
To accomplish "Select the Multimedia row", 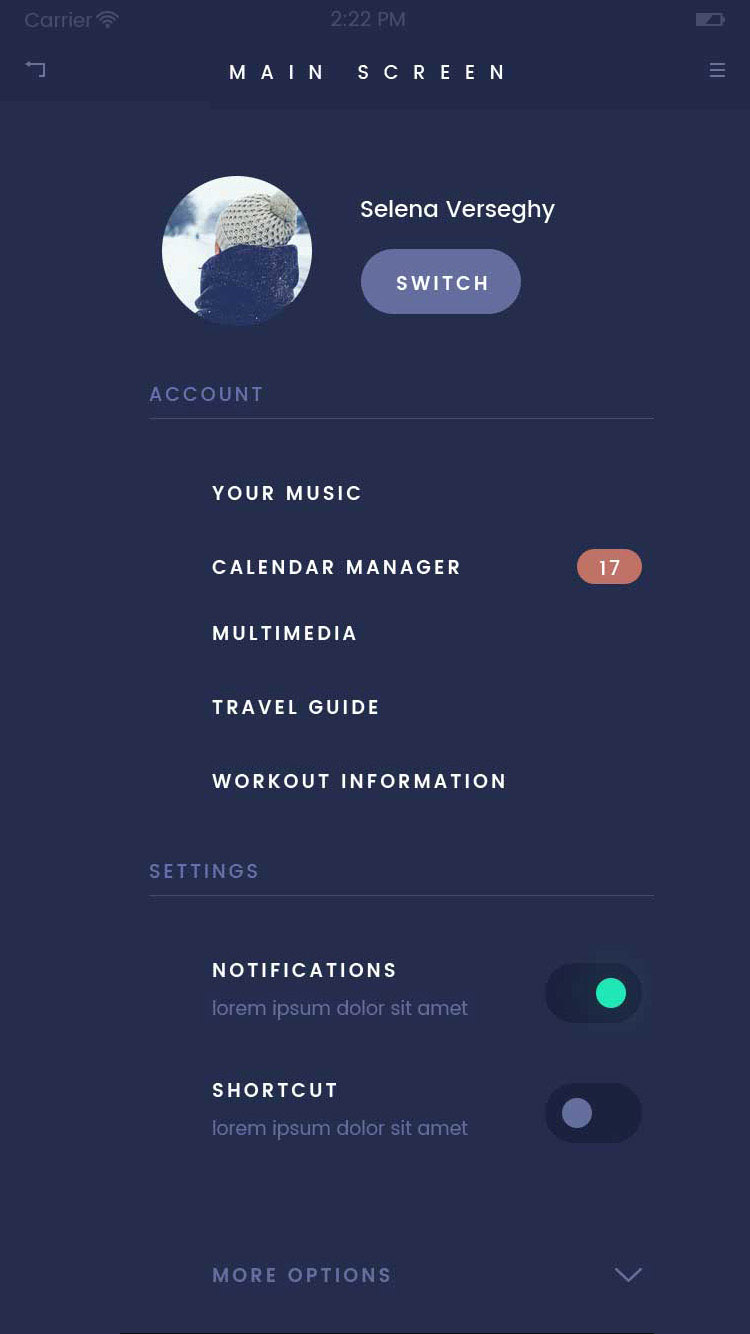I will coord(284,633).
